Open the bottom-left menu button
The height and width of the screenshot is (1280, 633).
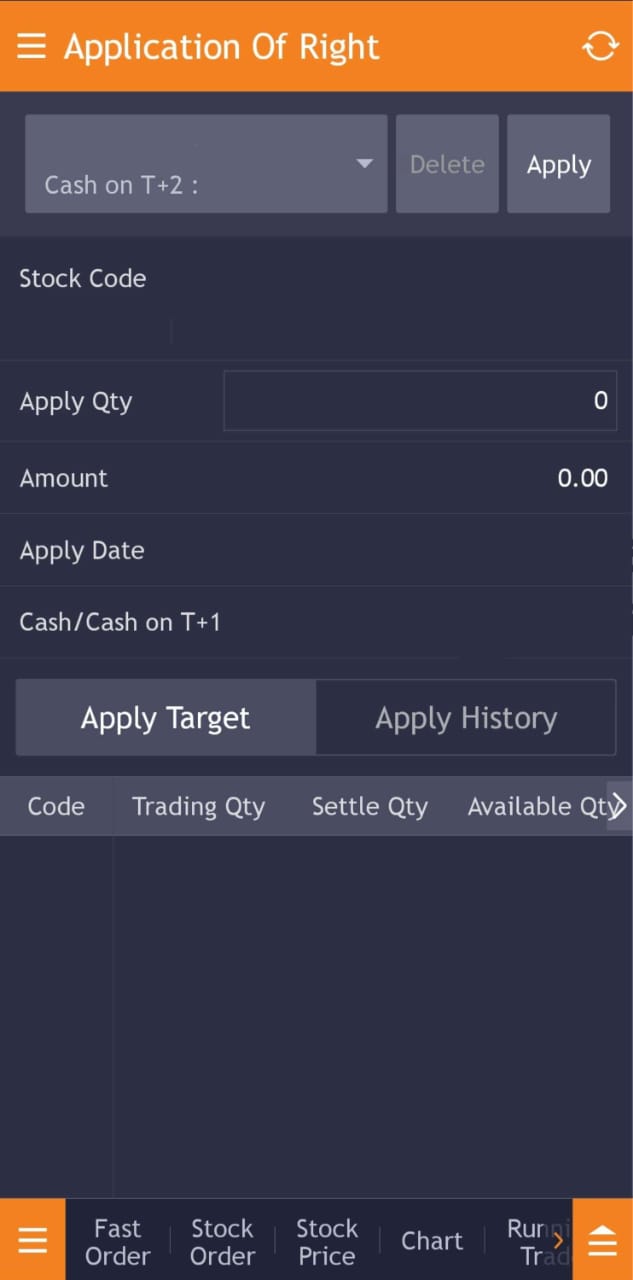32,1241
